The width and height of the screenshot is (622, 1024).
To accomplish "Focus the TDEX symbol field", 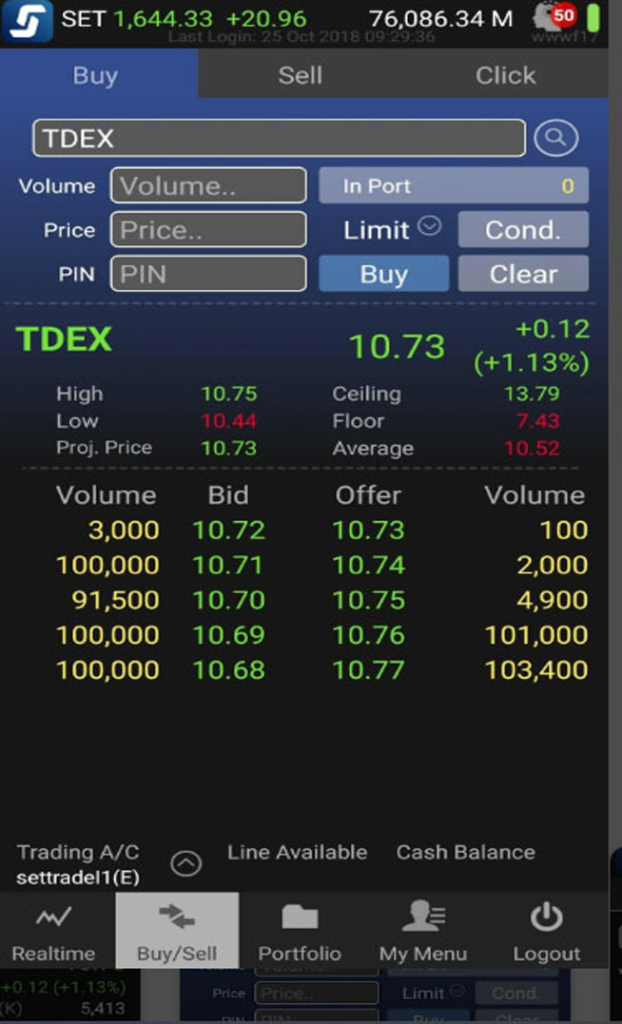I will coord(278,138).
